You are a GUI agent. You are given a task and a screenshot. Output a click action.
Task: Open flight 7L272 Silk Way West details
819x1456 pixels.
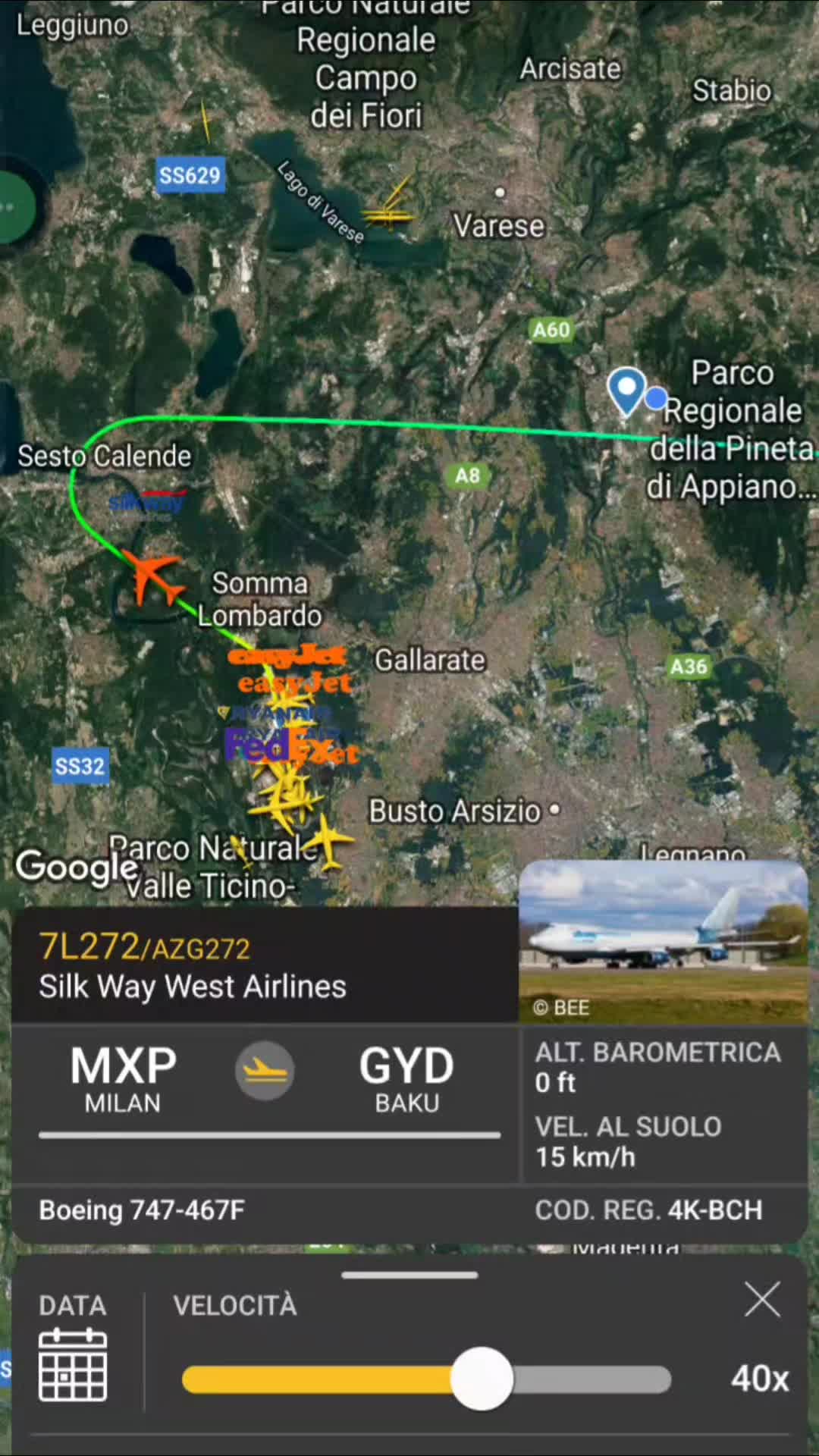[x=193, y=967]
